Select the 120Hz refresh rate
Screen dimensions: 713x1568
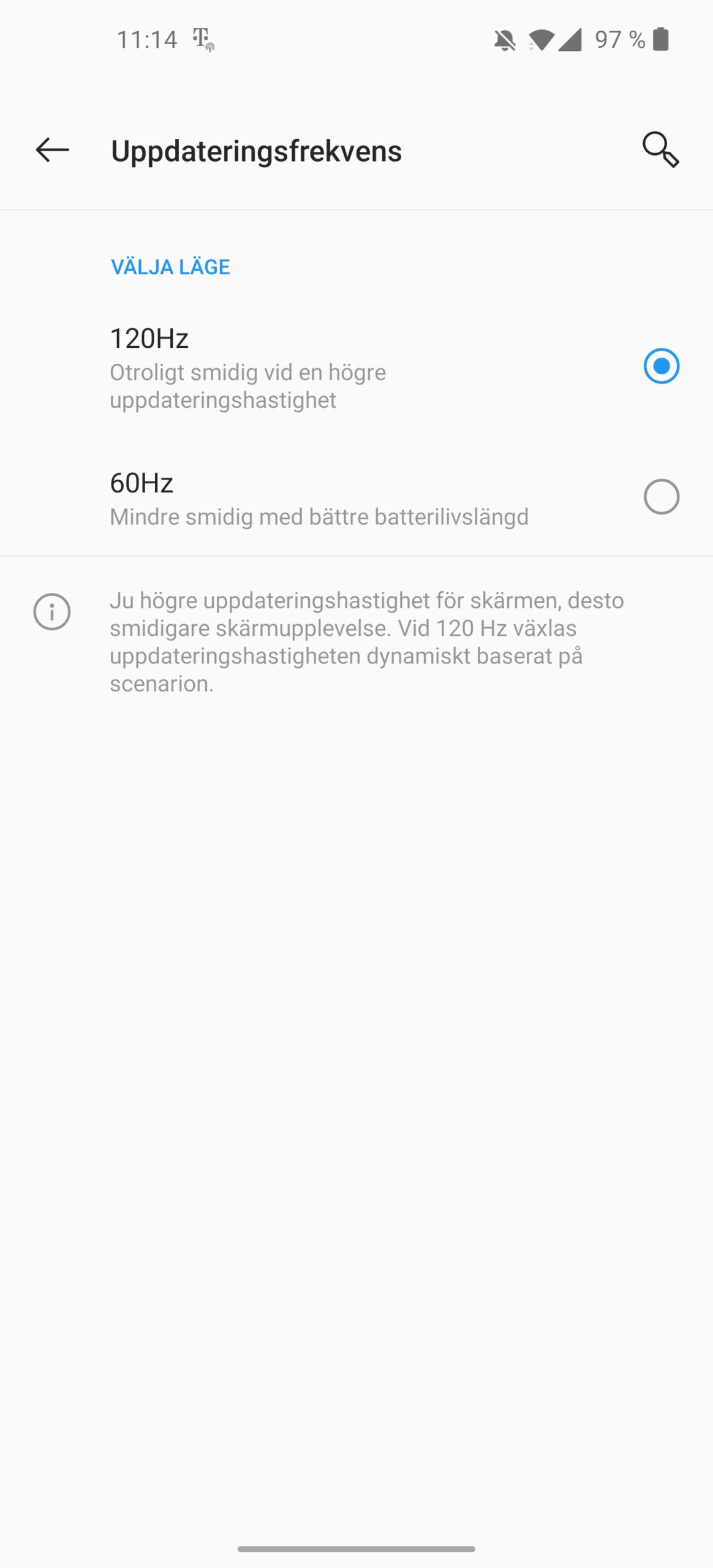coord(661,366)
